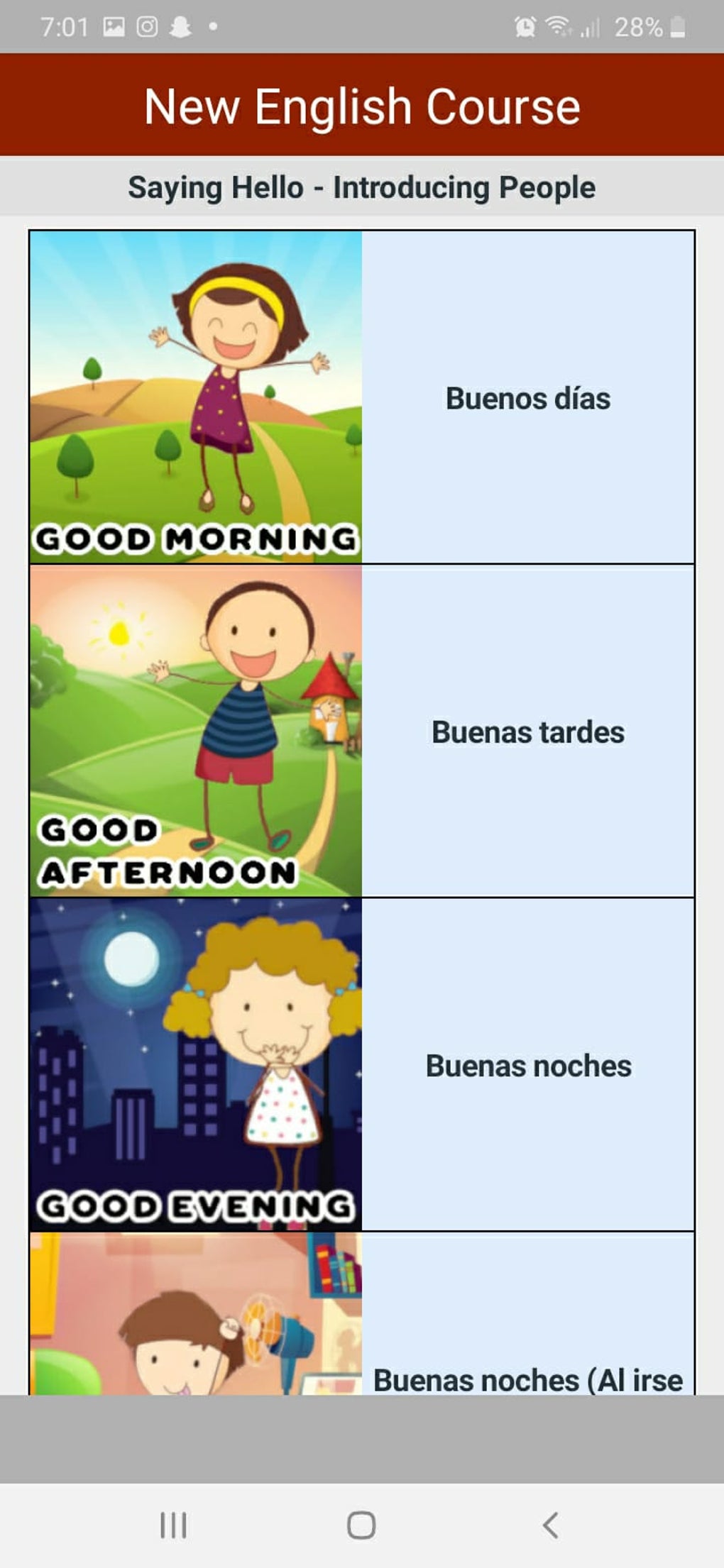The image size is (724, 1568).
Task: Choose the Good Evening phrase card
Action: (362, 1064)
